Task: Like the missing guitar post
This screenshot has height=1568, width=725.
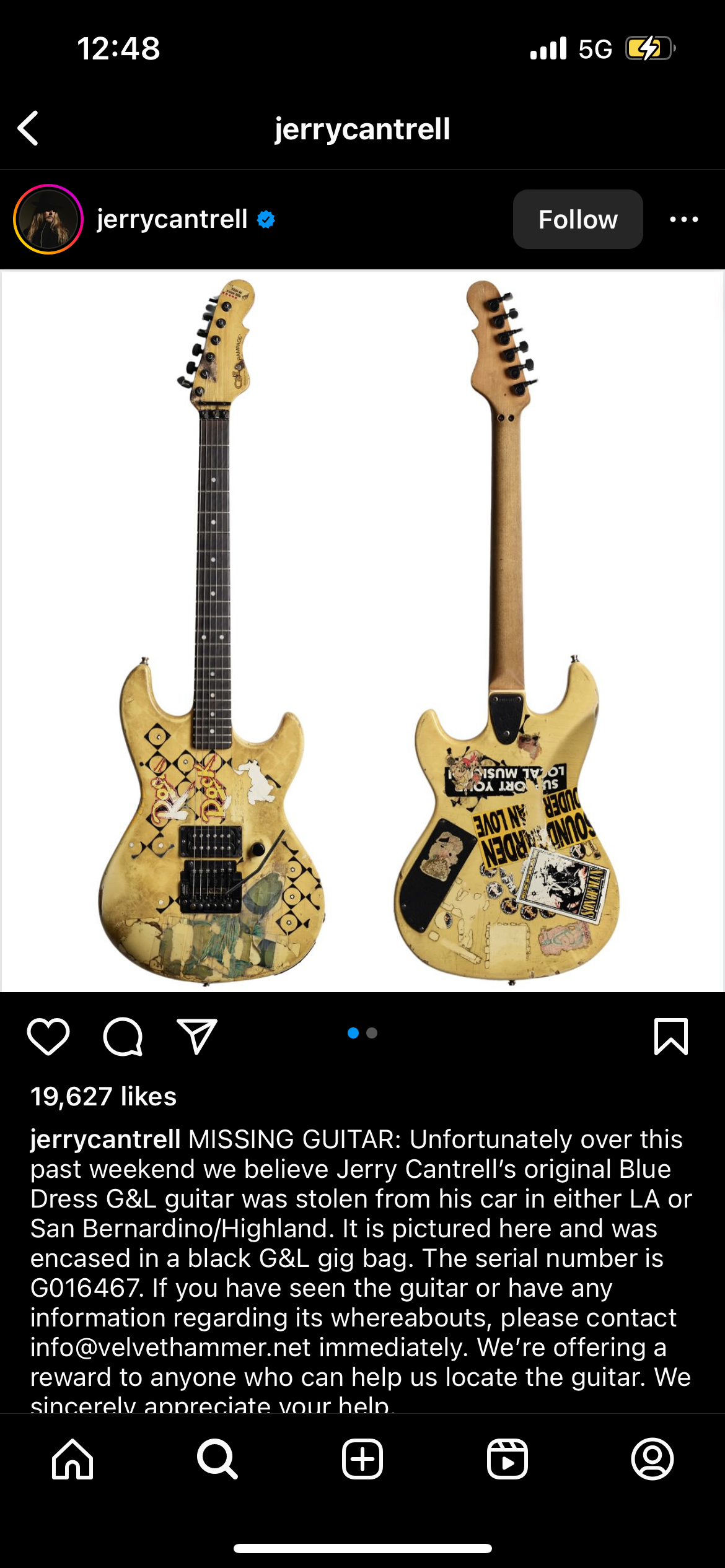Action: tap(48, 1036)
